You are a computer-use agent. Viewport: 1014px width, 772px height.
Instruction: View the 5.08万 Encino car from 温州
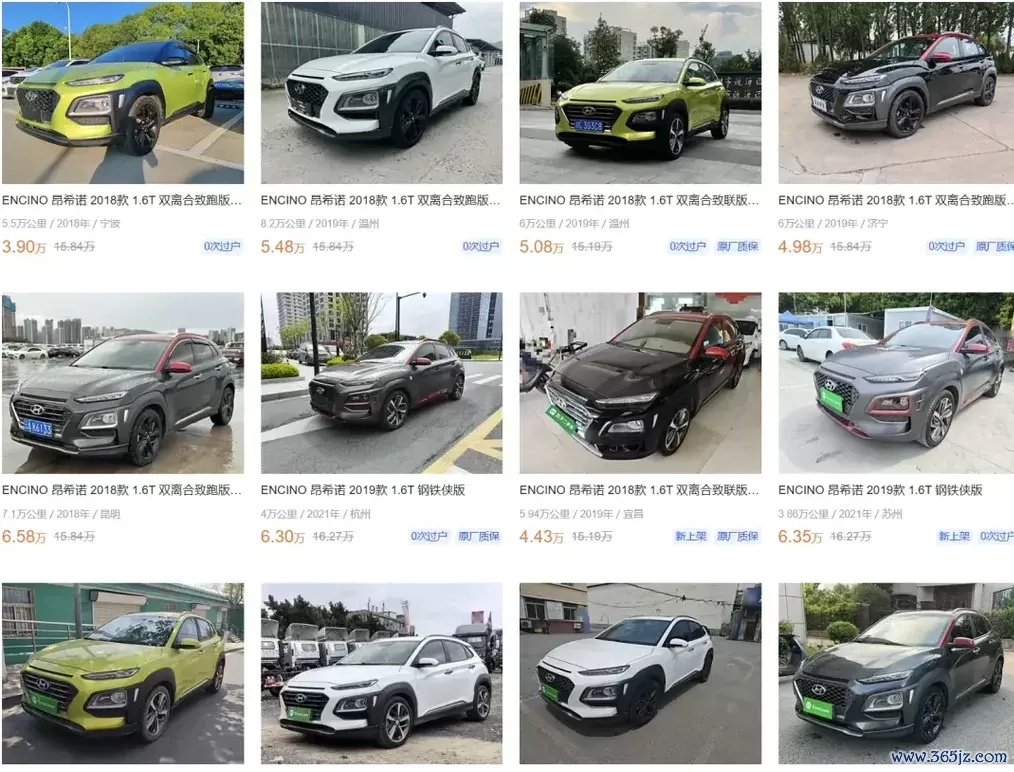640,200
